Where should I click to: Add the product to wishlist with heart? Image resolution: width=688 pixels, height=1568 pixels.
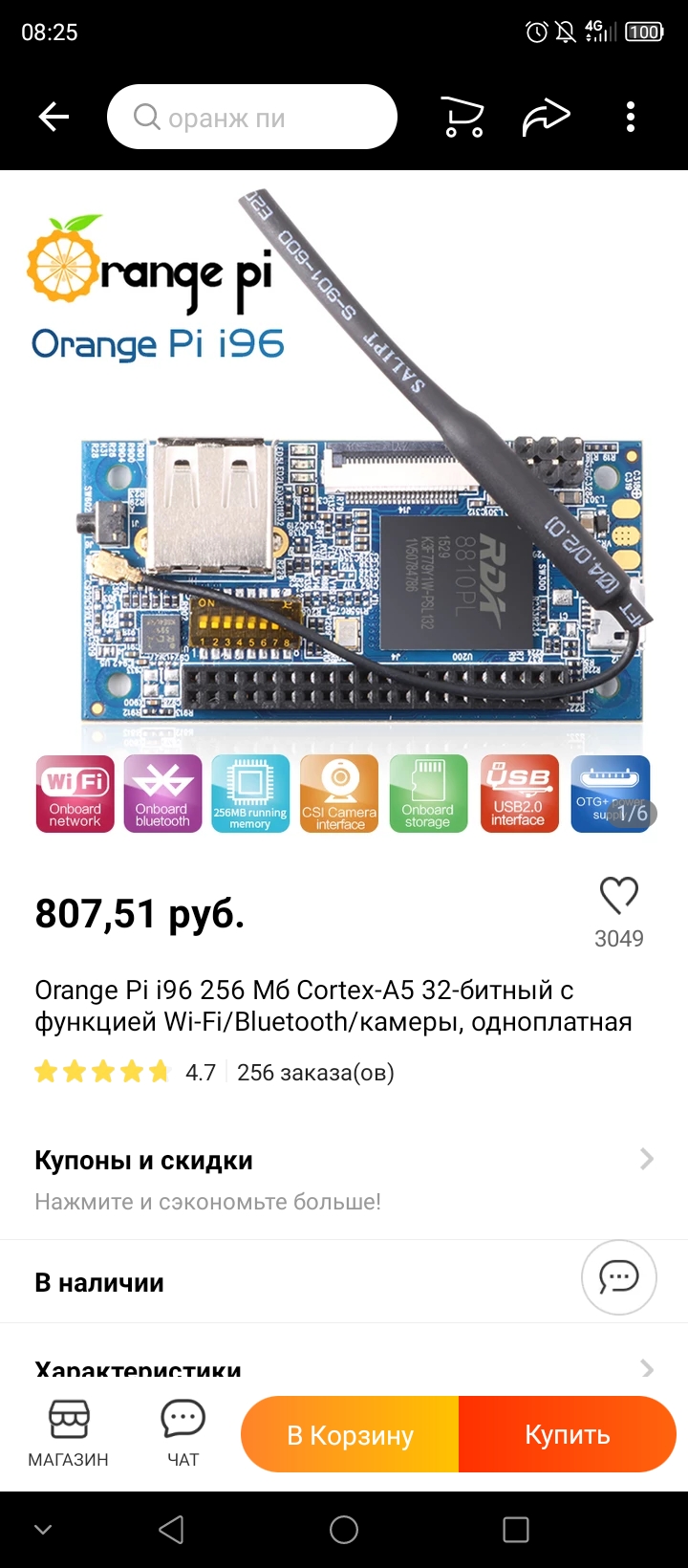(x=619, y=896)
